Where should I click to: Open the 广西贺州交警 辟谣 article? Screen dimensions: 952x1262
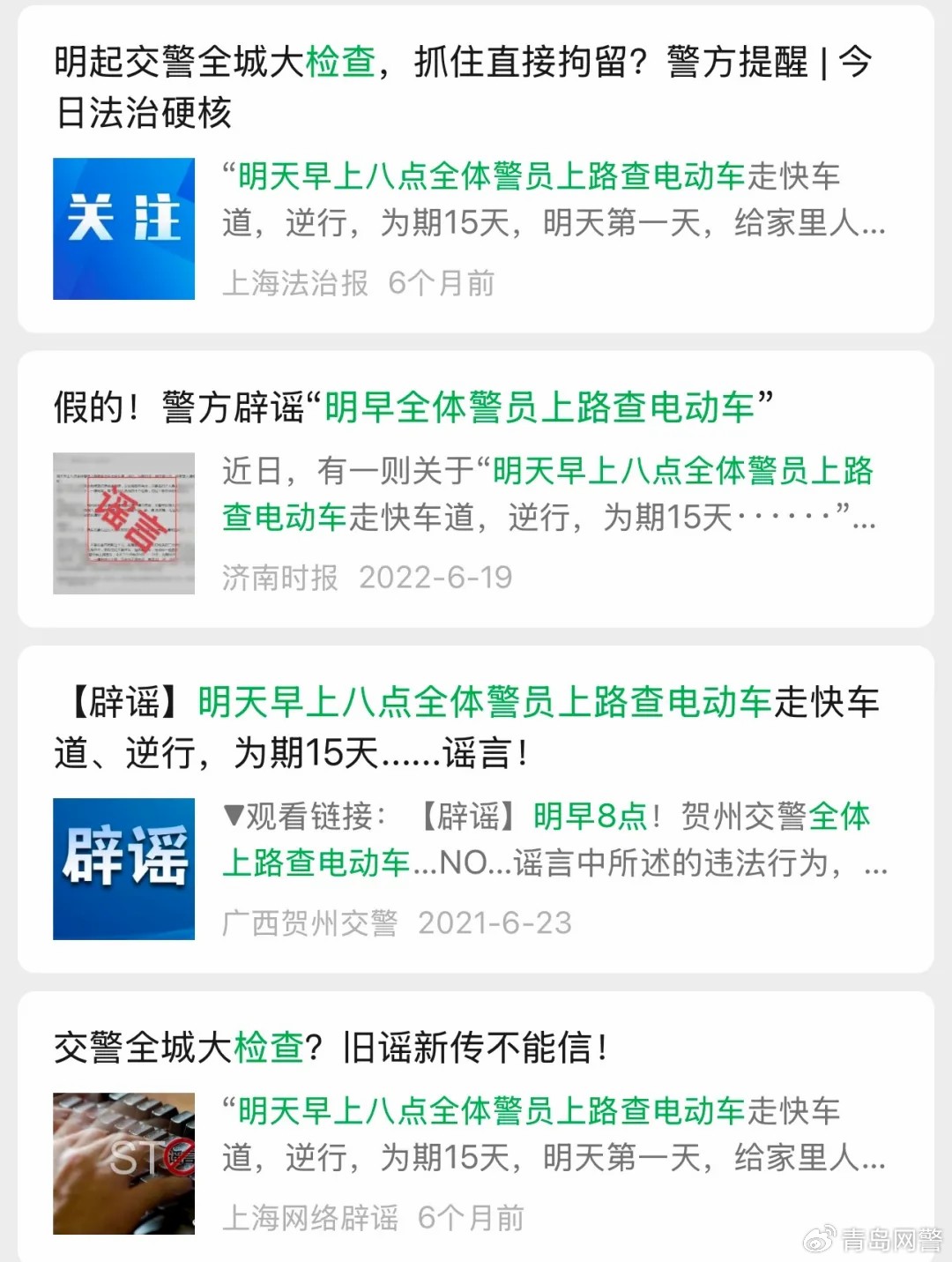point(465,727)
